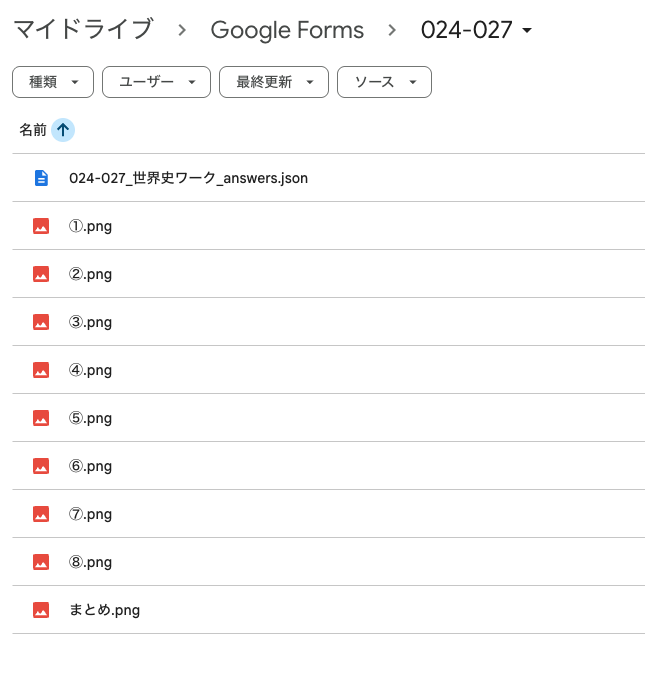Image resolution: width=645 pixels, height=678 pixels.
Task: Open the ②.png image file
Action: [x=90, y=274]
